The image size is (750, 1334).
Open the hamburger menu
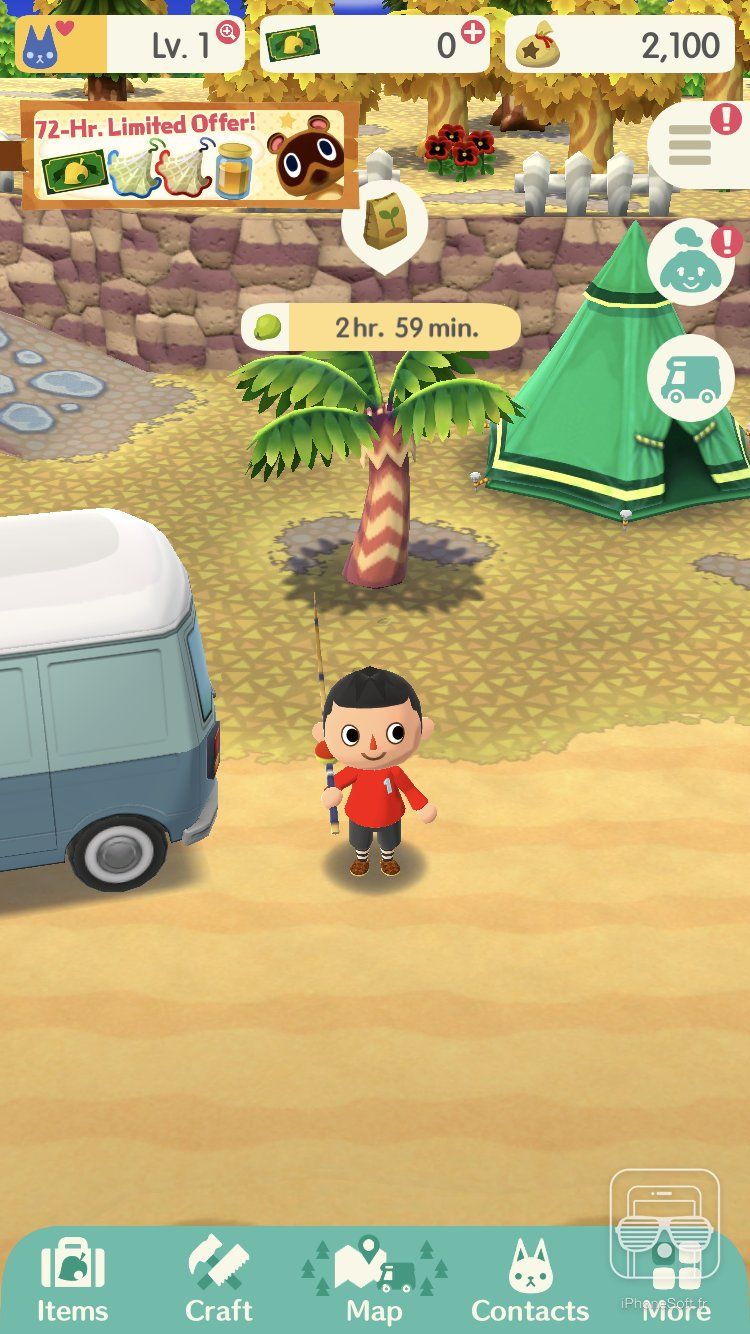tap(691, 146)
